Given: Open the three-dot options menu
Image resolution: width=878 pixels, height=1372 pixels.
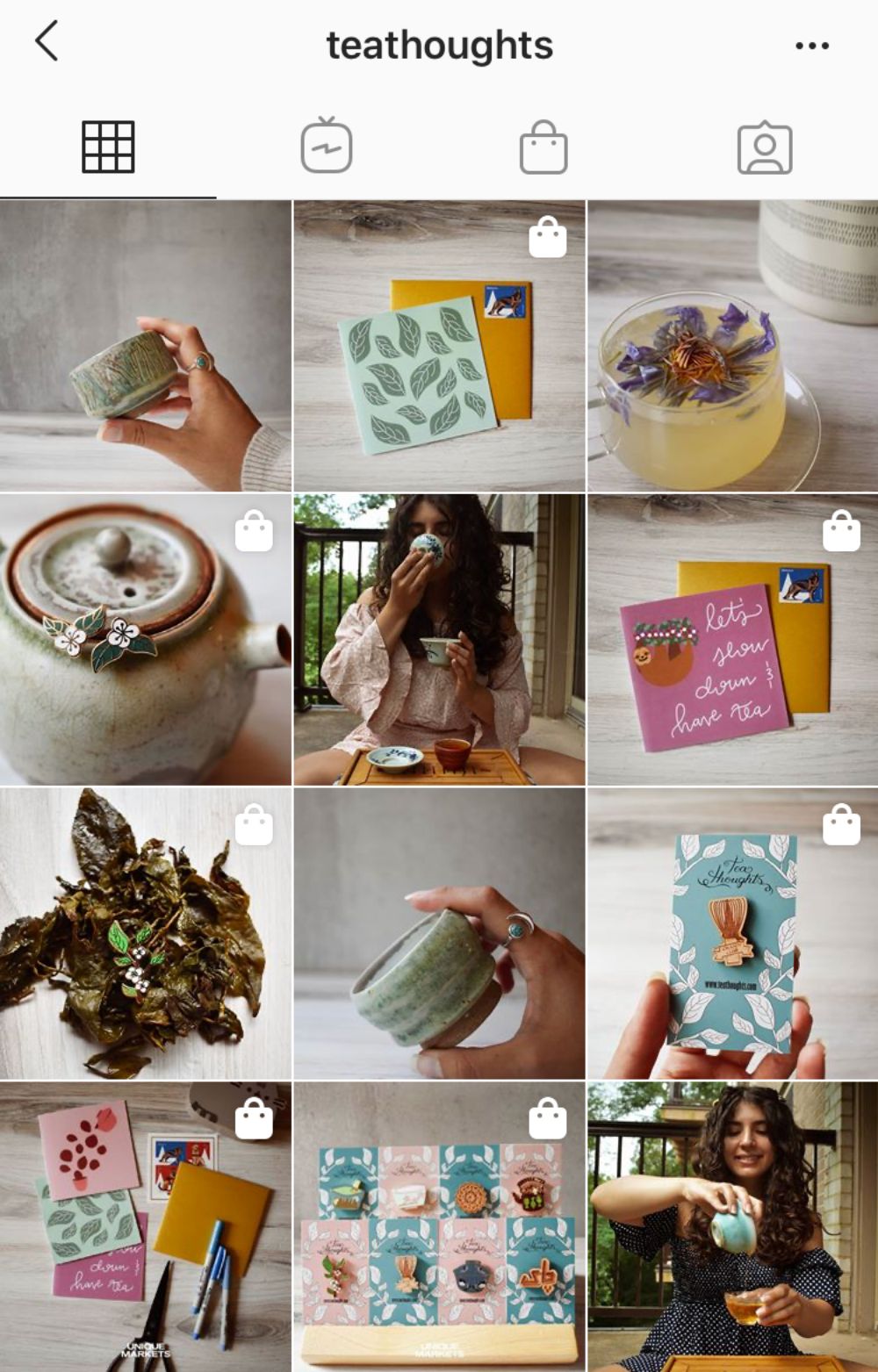Looking at the screenshot, I should click(x=811, y=43).
